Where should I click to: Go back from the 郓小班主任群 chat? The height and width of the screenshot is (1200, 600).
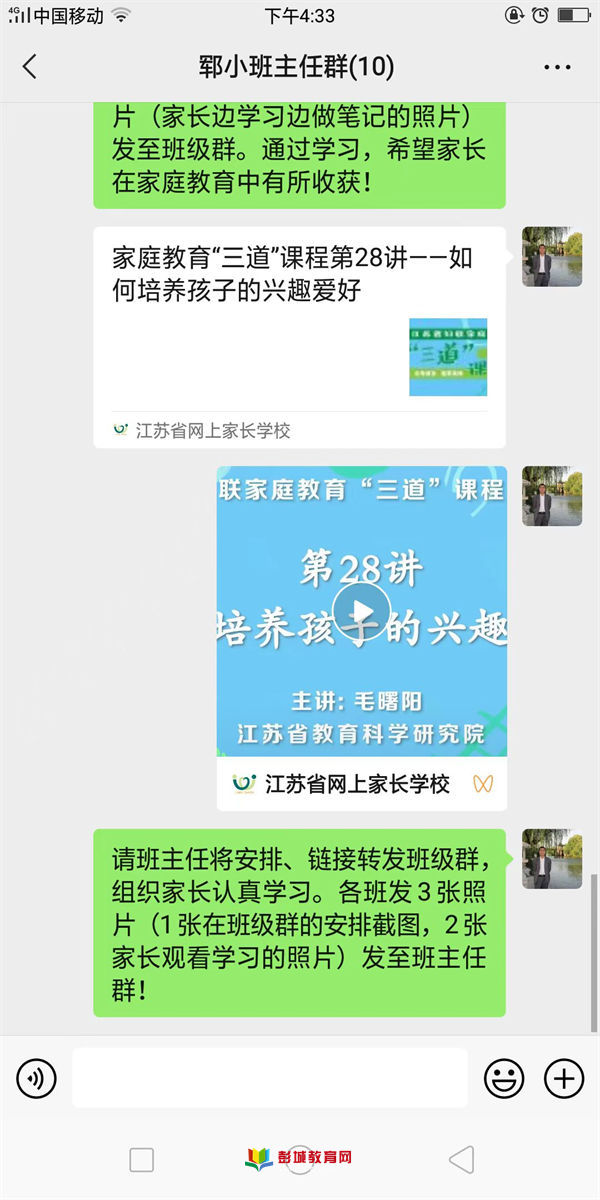tap(29, 67)
